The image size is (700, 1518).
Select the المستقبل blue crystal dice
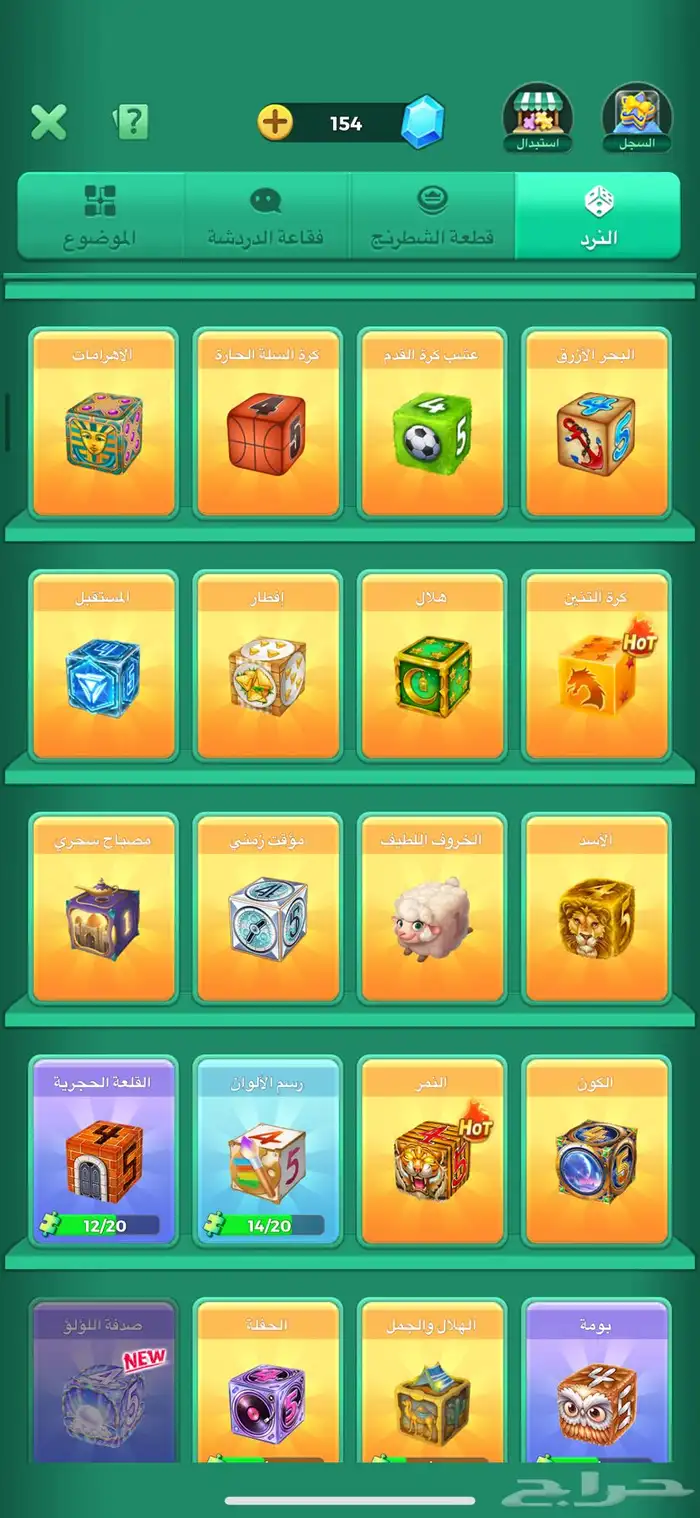tap(104, 667)
